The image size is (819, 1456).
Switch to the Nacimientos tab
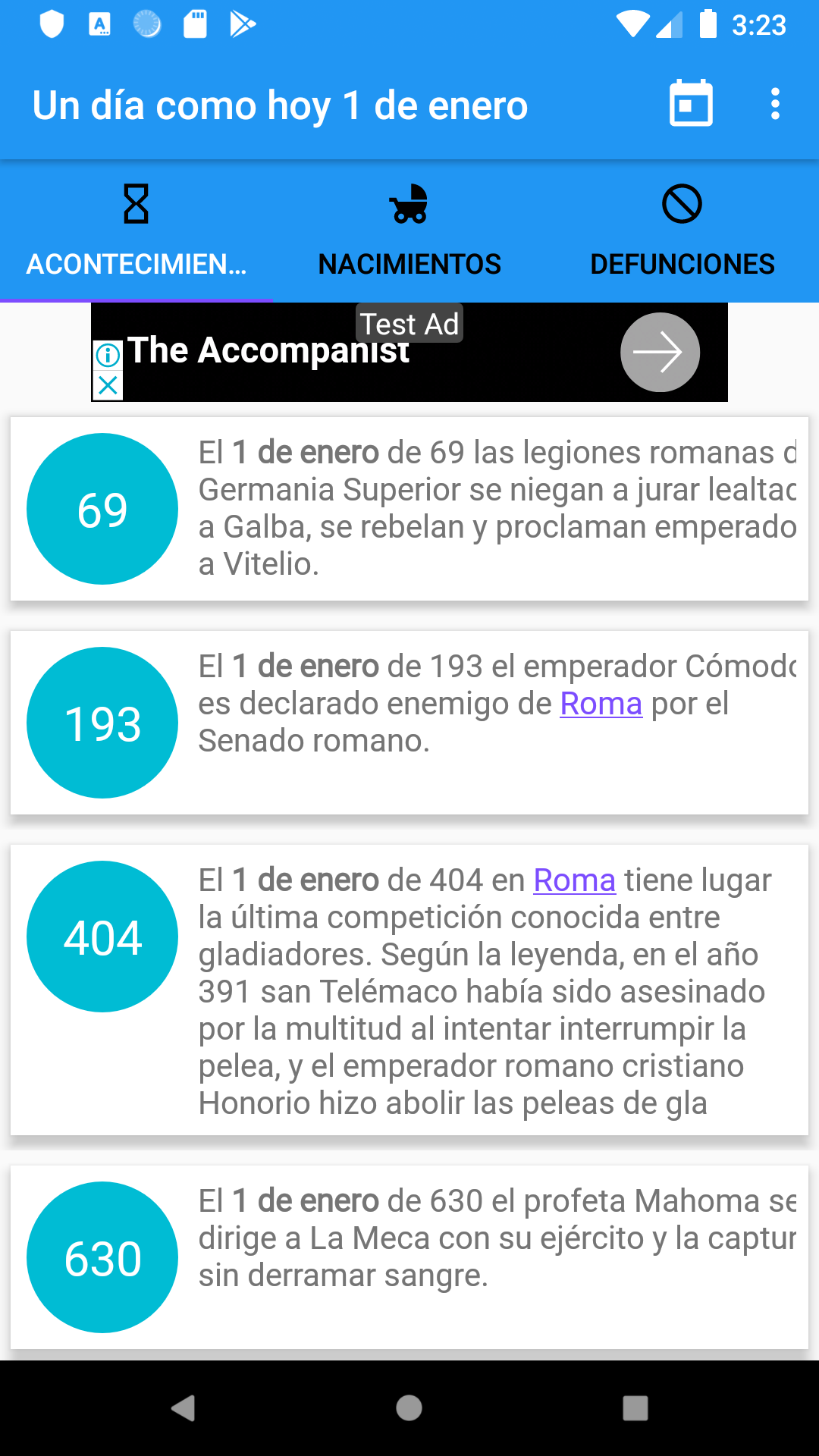[x=409, y=231]
